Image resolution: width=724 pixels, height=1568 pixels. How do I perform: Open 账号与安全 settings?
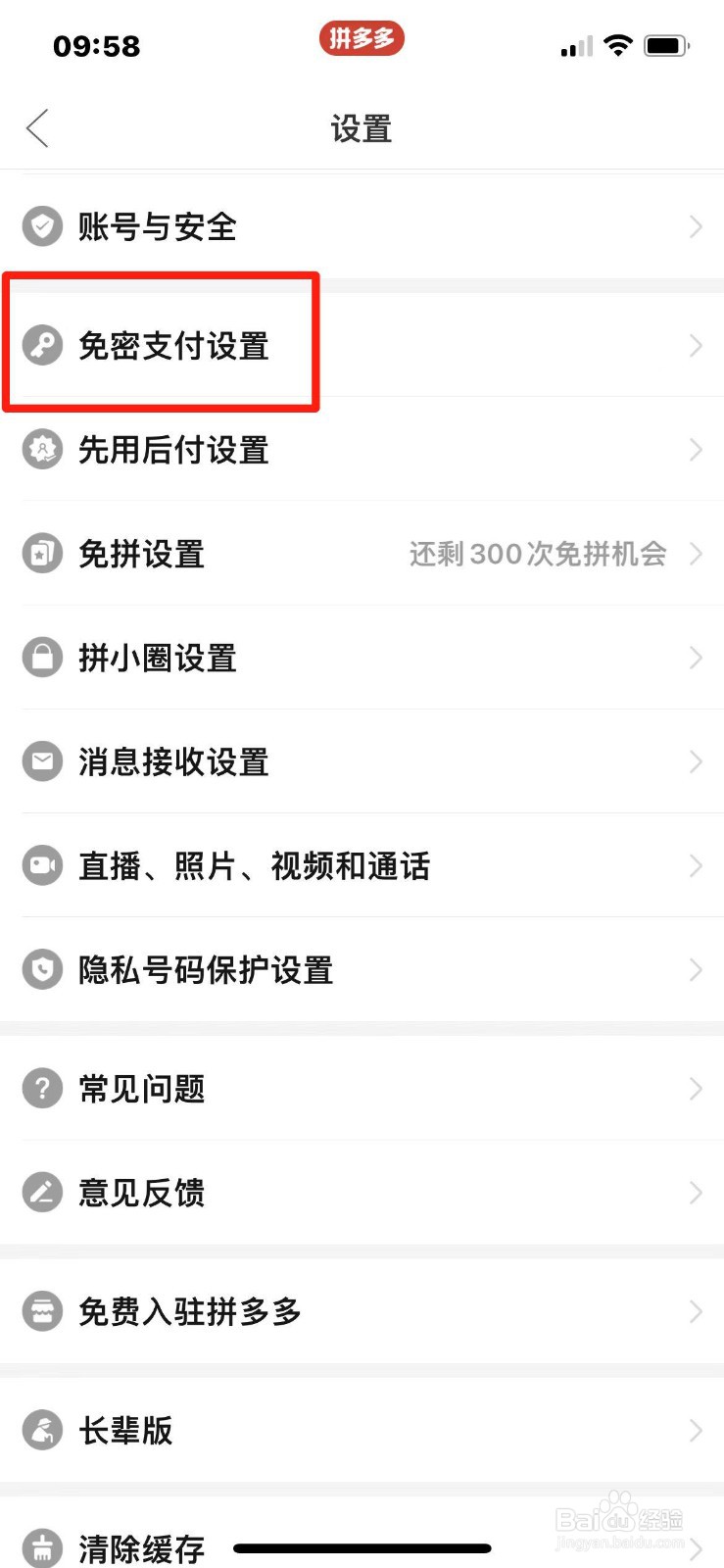[362, 227]
